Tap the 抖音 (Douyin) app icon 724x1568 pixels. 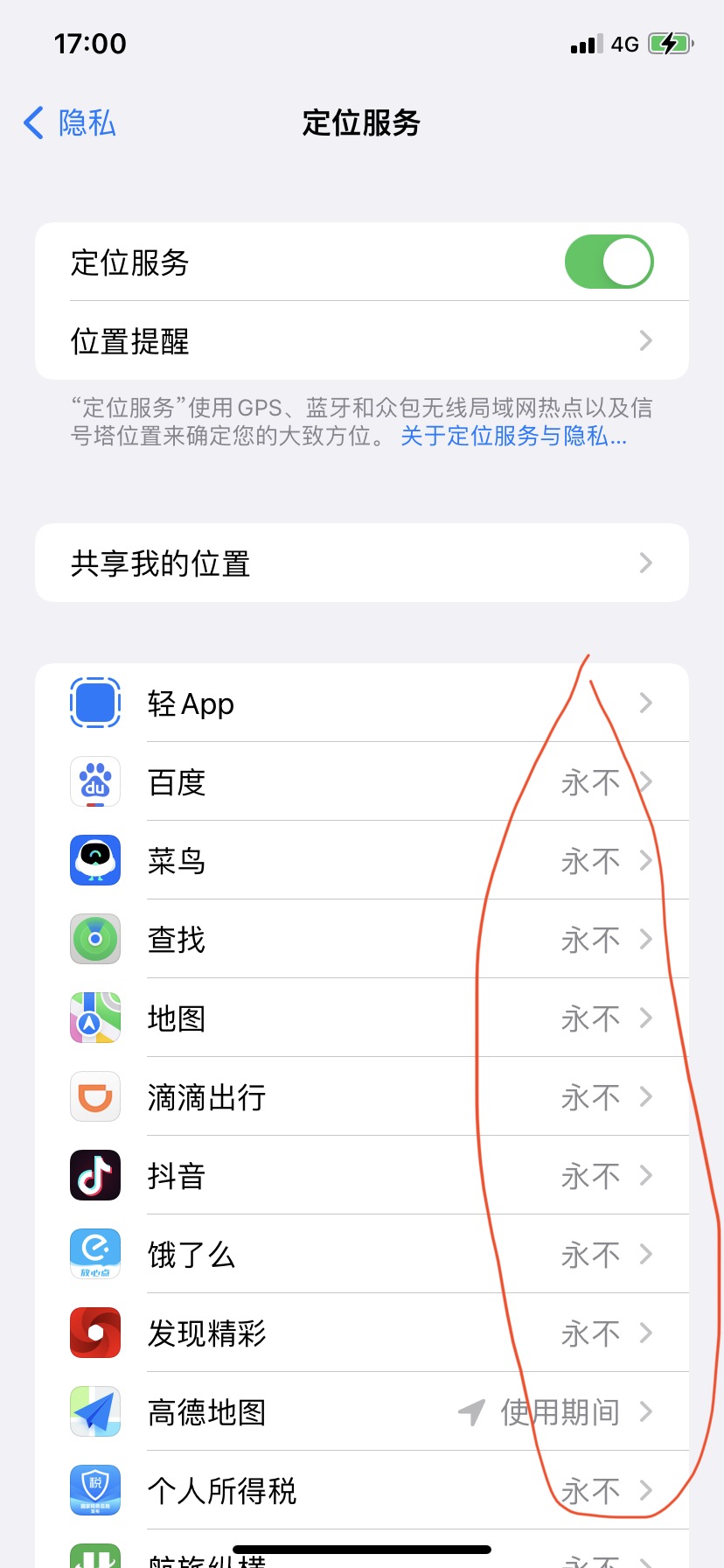pos(94,1175)
